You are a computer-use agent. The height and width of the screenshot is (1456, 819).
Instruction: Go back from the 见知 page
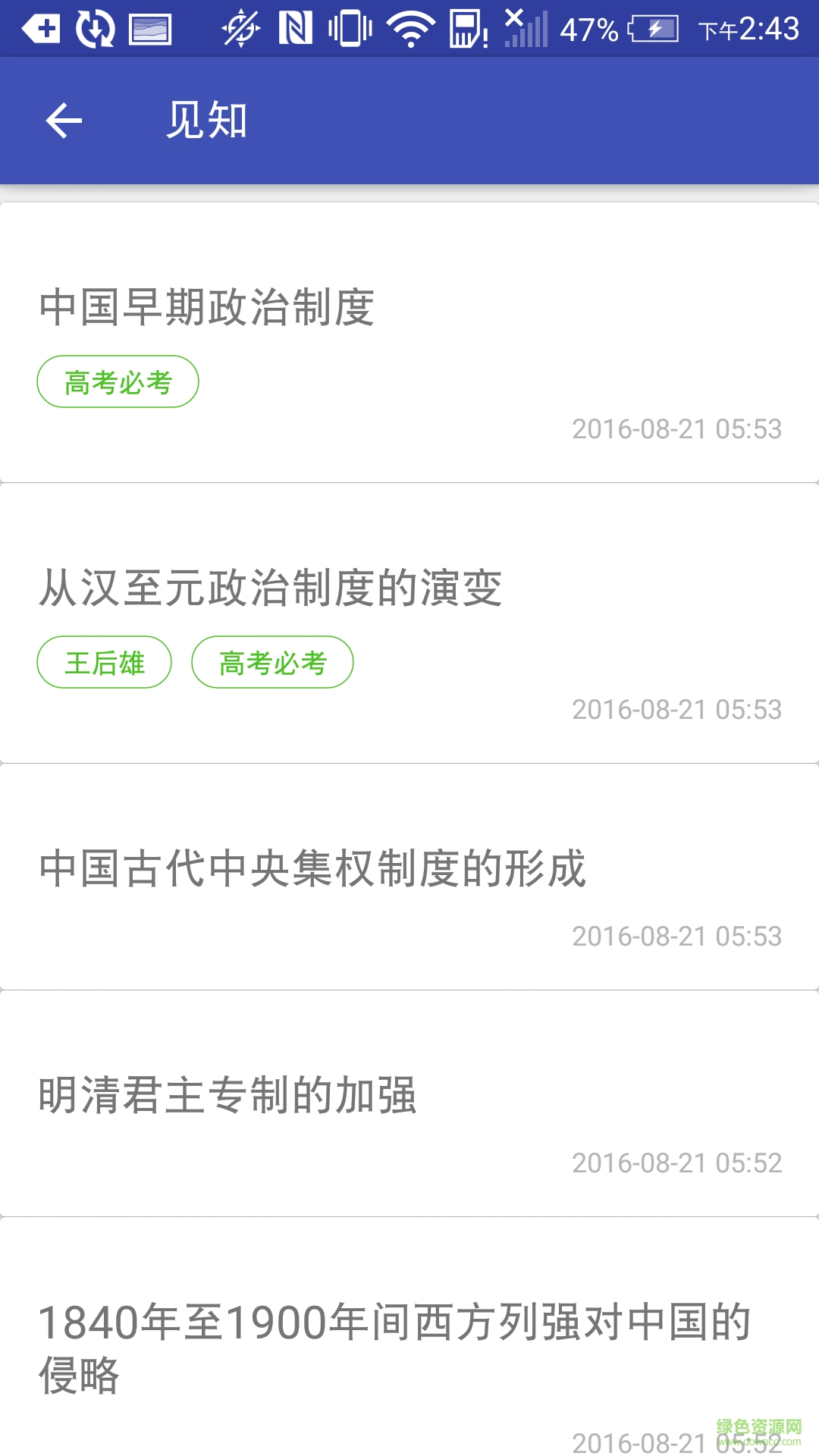coord(64,121)
